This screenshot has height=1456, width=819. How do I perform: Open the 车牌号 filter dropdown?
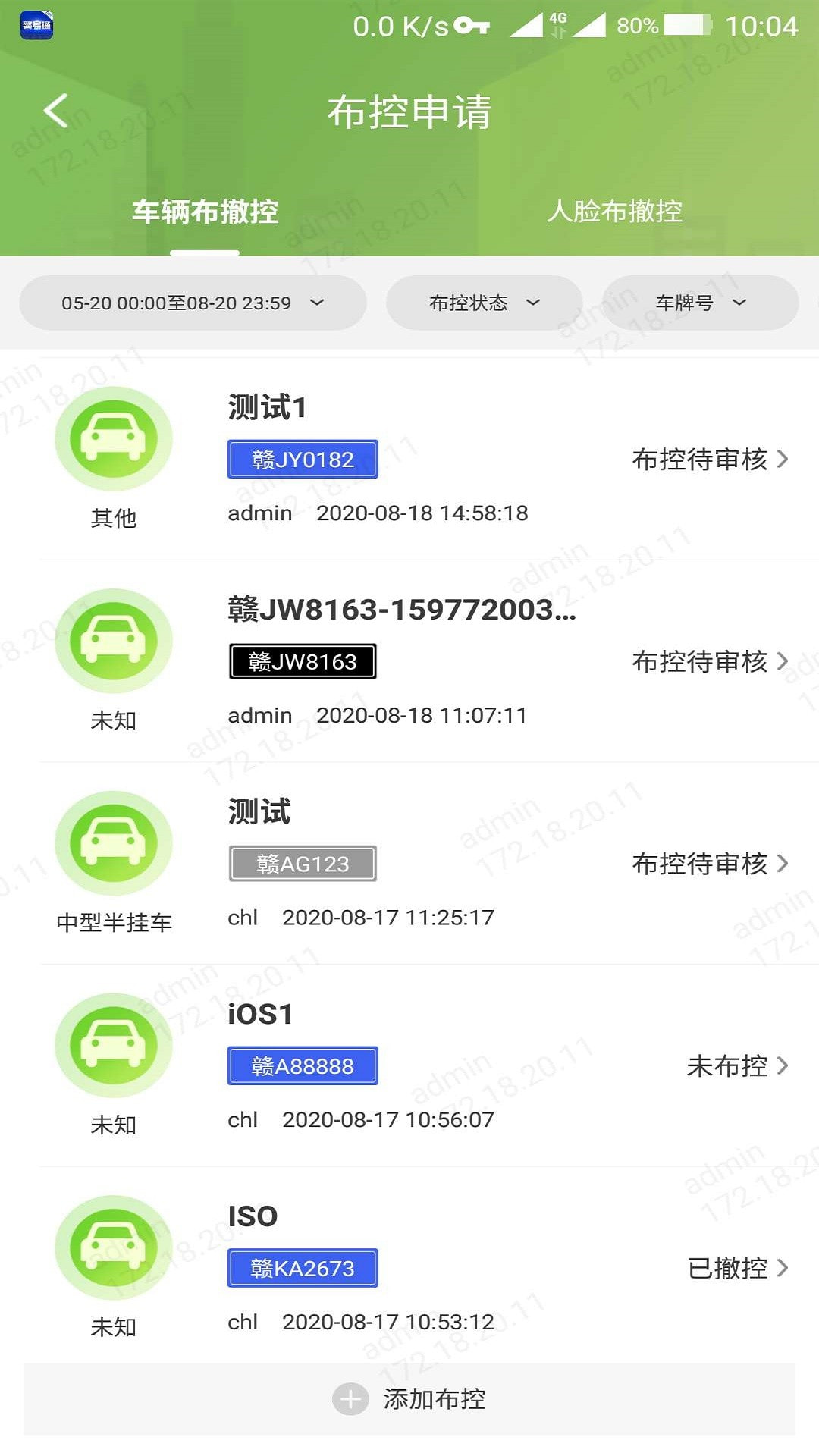click(699, 303)
